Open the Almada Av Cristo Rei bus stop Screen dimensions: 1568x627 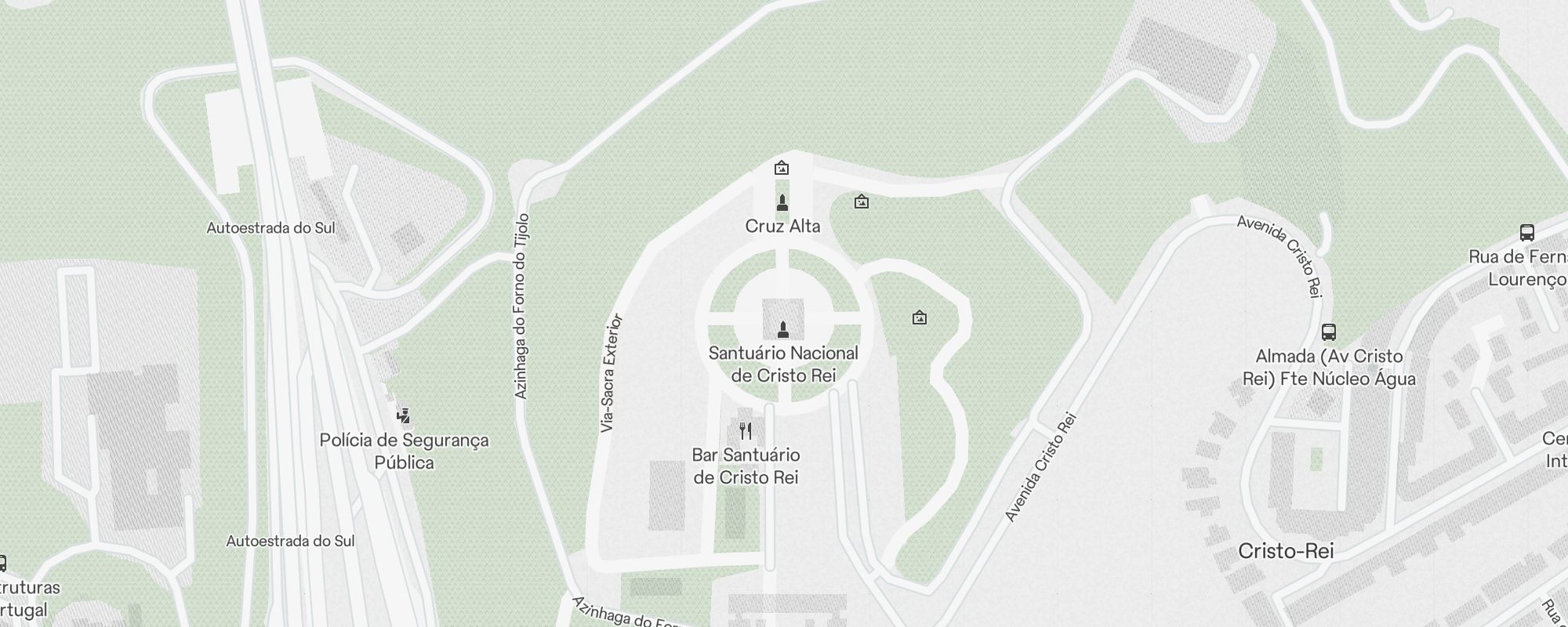(1329, 332)
